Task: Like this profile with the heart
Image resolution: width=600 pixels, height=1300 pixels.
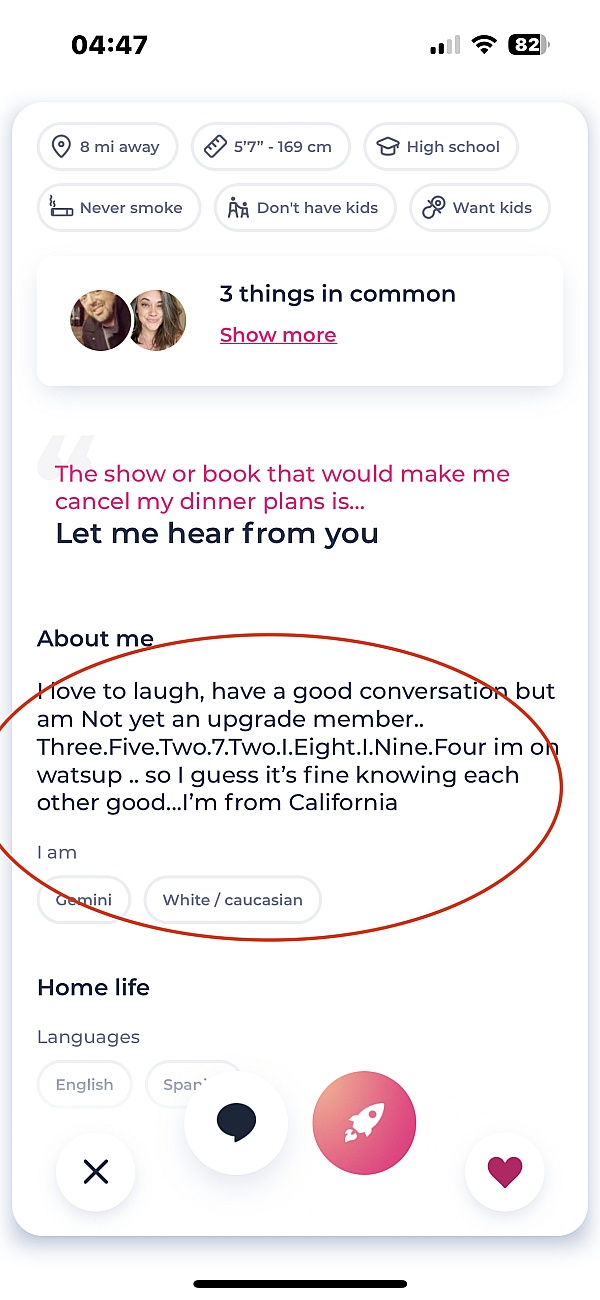Action: (x=505, y=1171)
